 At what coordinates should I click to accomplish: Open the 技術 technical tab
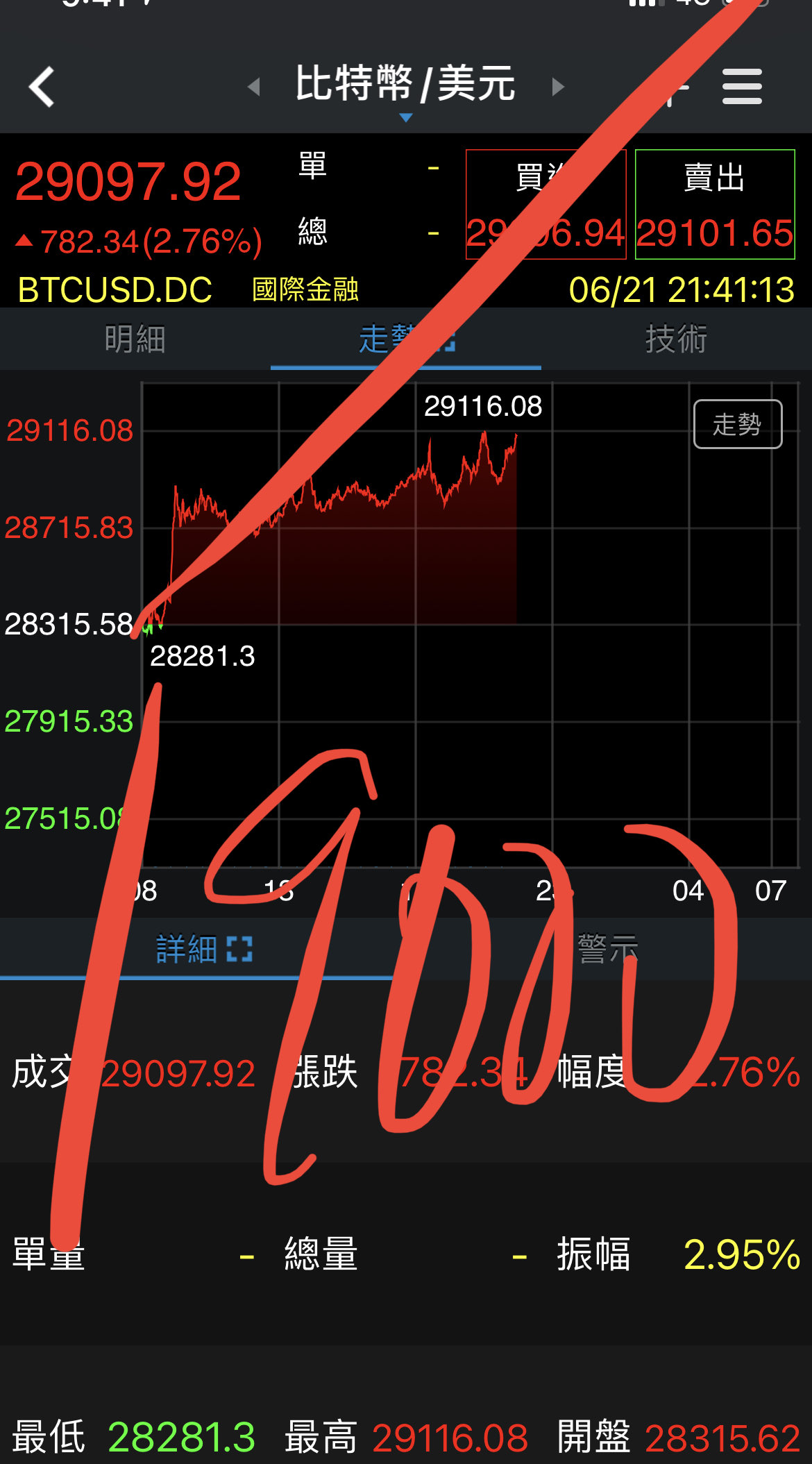[x=676, y=339]
